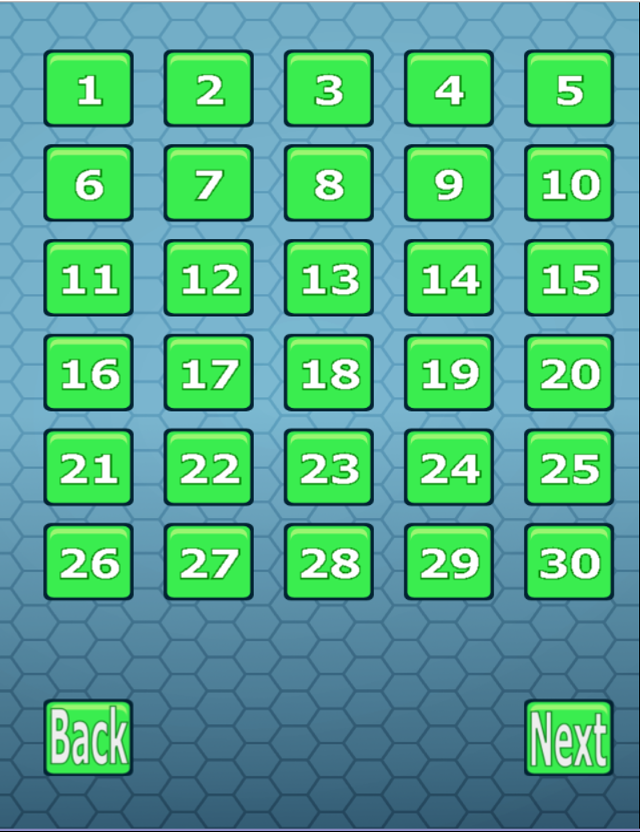Open level 3
The width and height of the screenshot is (640, 832).
point(328,89)
